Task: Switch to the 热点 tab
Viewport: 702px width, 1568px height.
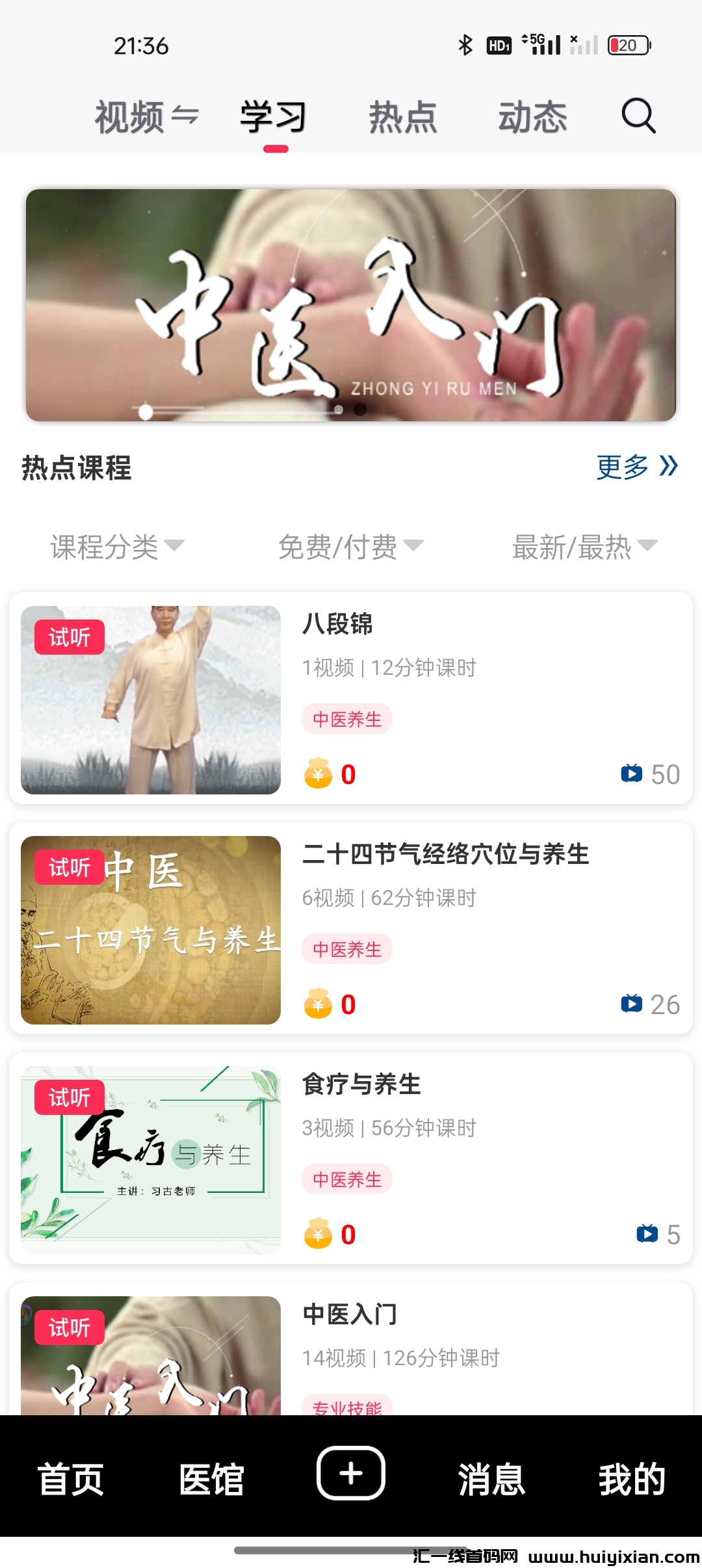Action: (403, 117)
